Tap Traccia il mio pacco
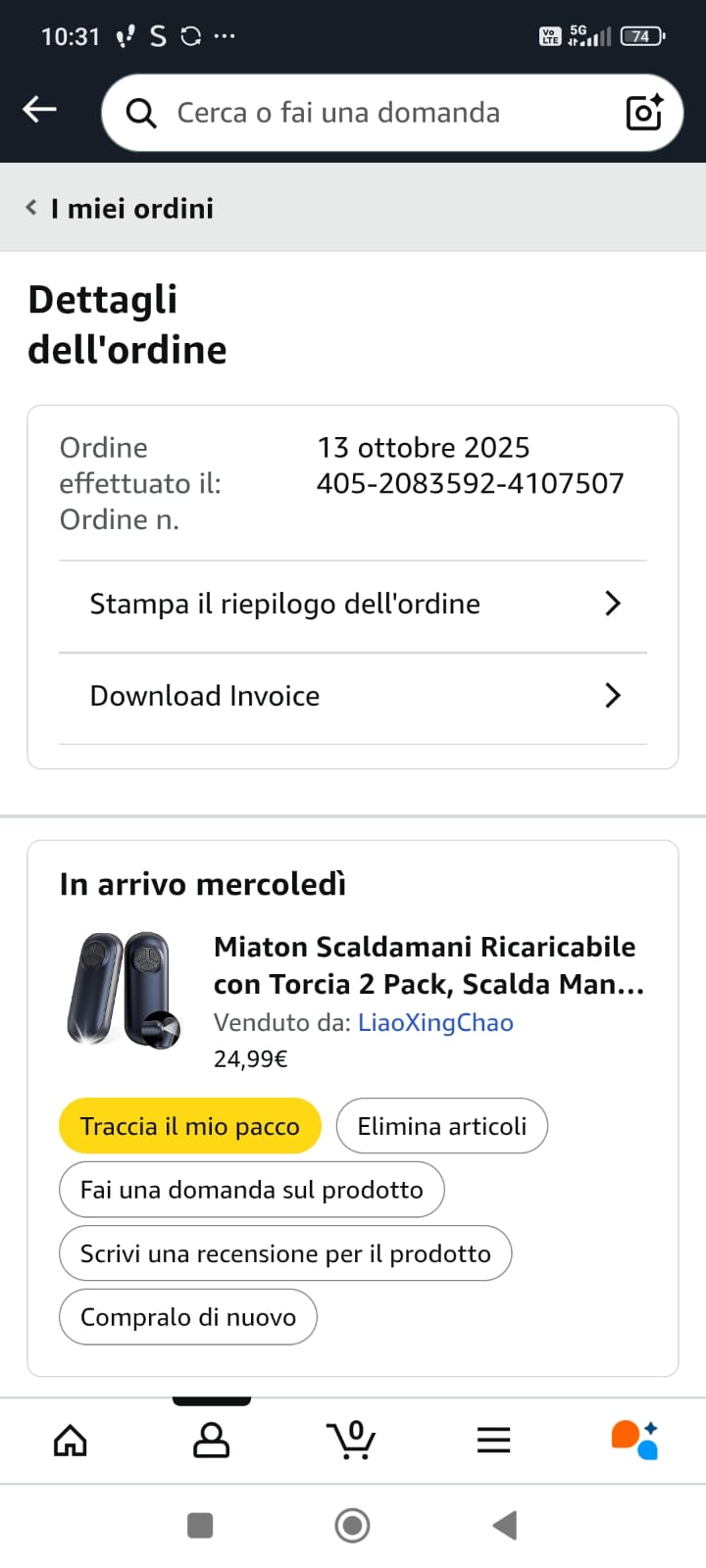Image resolution: width=706 pixels, height=1568 pixels. tap(190, 1126)
